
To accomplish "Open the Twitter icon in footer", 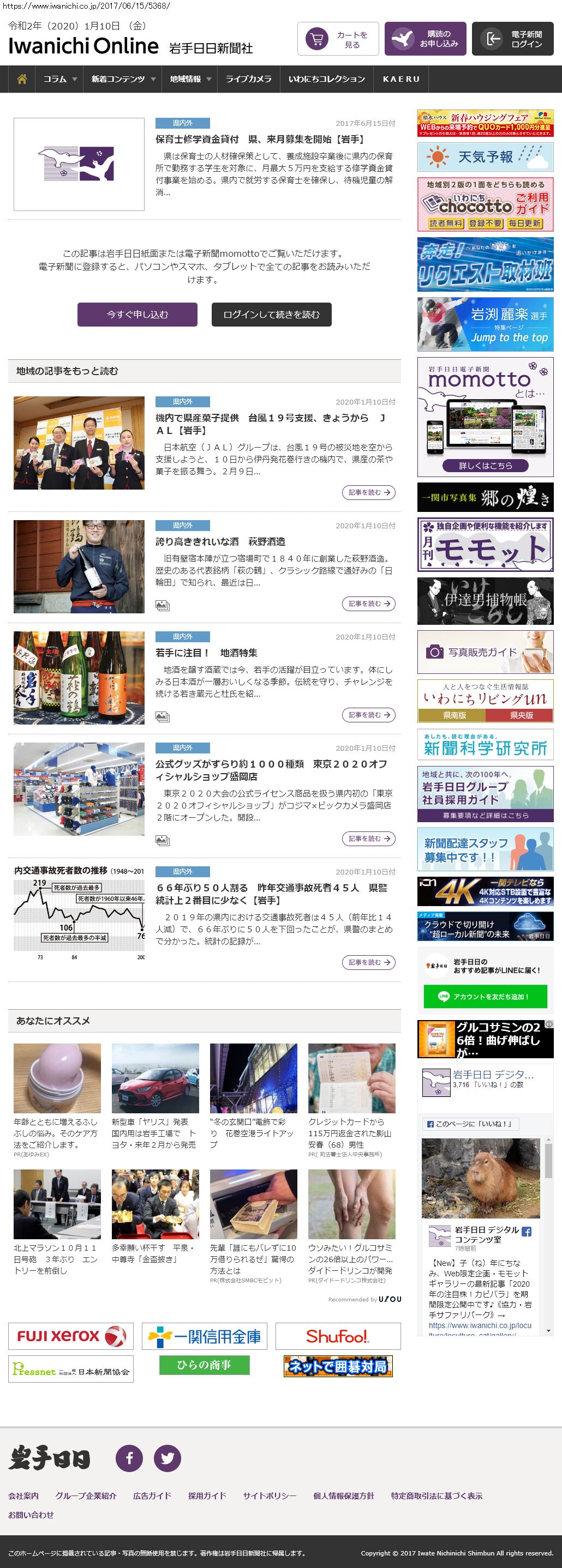I will pyautogui.click(x=167, y=1458).
